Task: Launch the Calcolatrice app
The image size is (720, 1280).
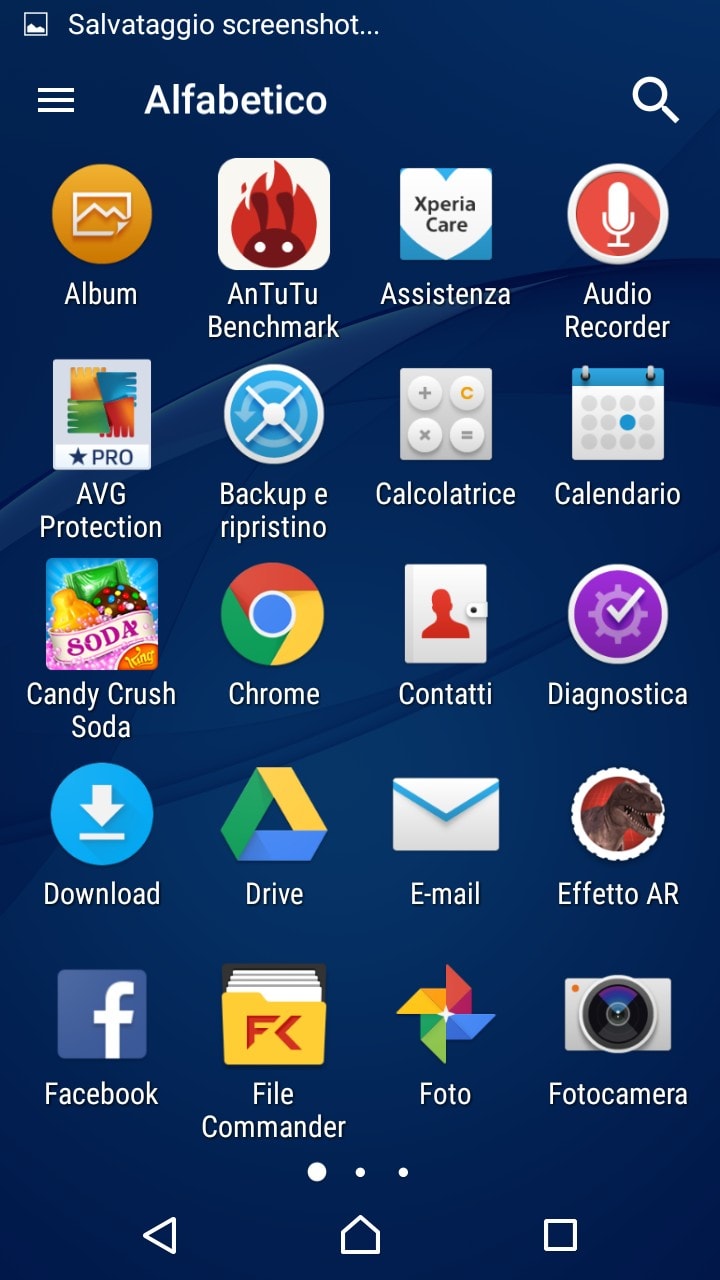Action: (x=445, y=415)
